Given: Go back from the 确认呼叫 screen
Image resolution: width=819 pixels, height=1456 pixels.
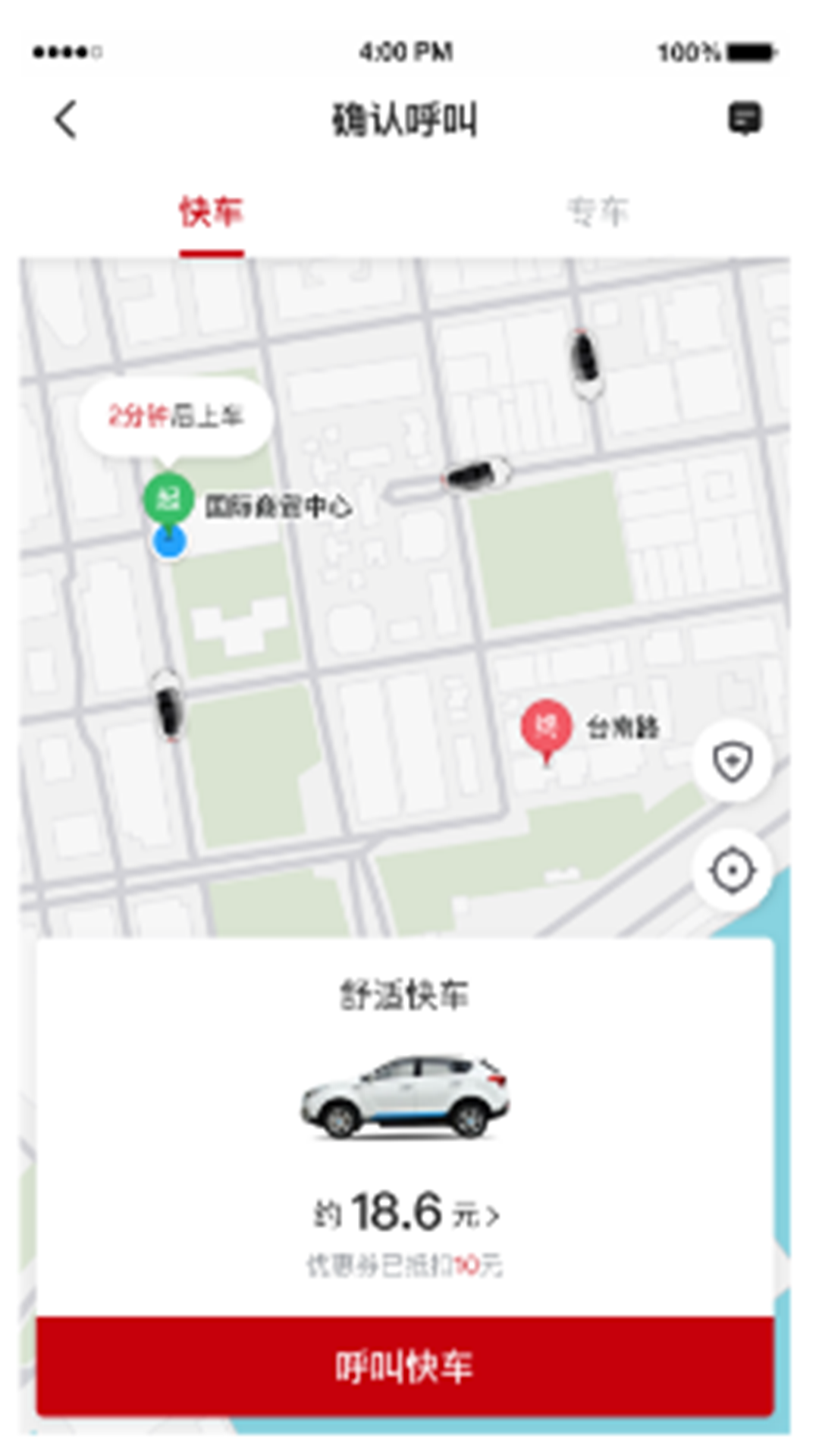Looking at the screenshot, I should click(x=66, y=120).
